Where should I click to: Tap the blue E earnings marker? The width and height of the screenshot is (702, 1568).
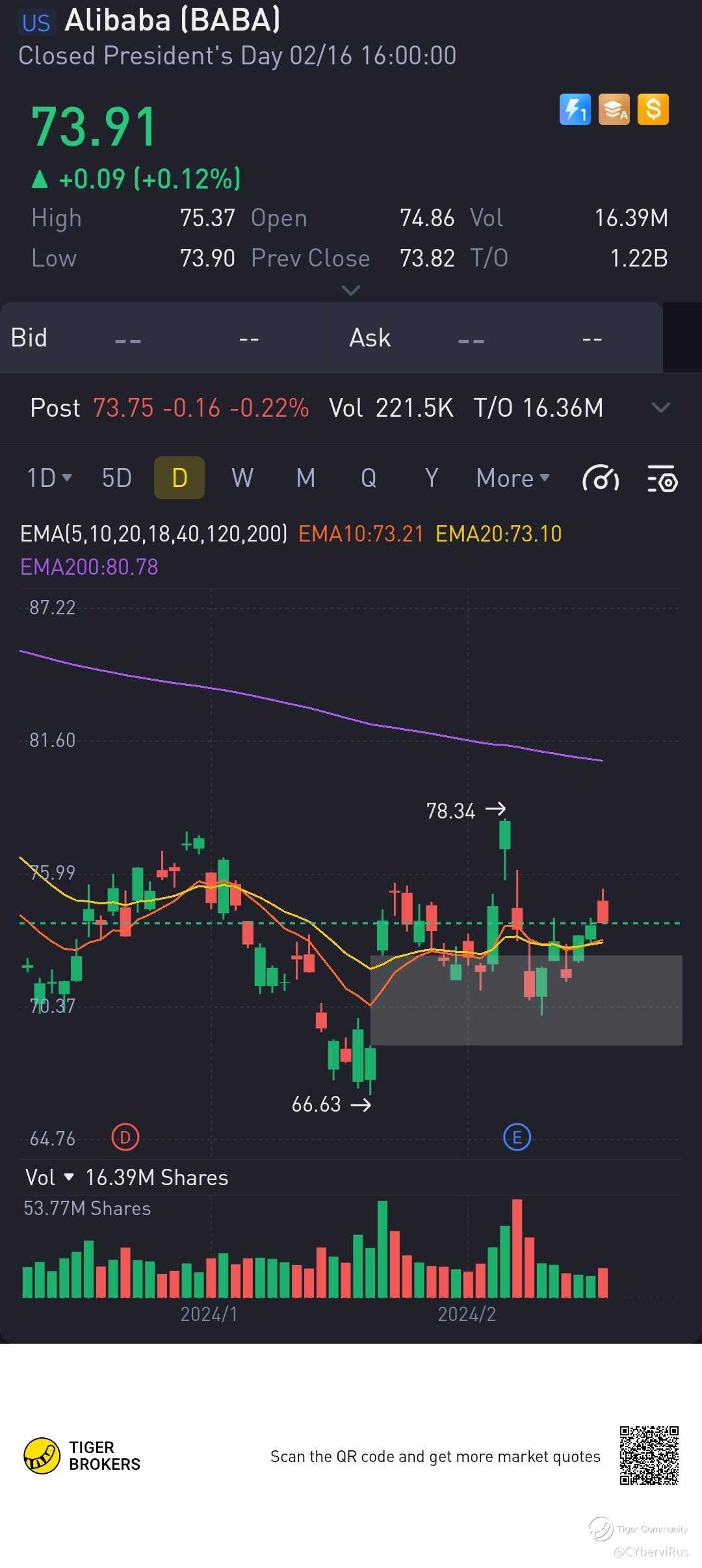point(517,1137)
